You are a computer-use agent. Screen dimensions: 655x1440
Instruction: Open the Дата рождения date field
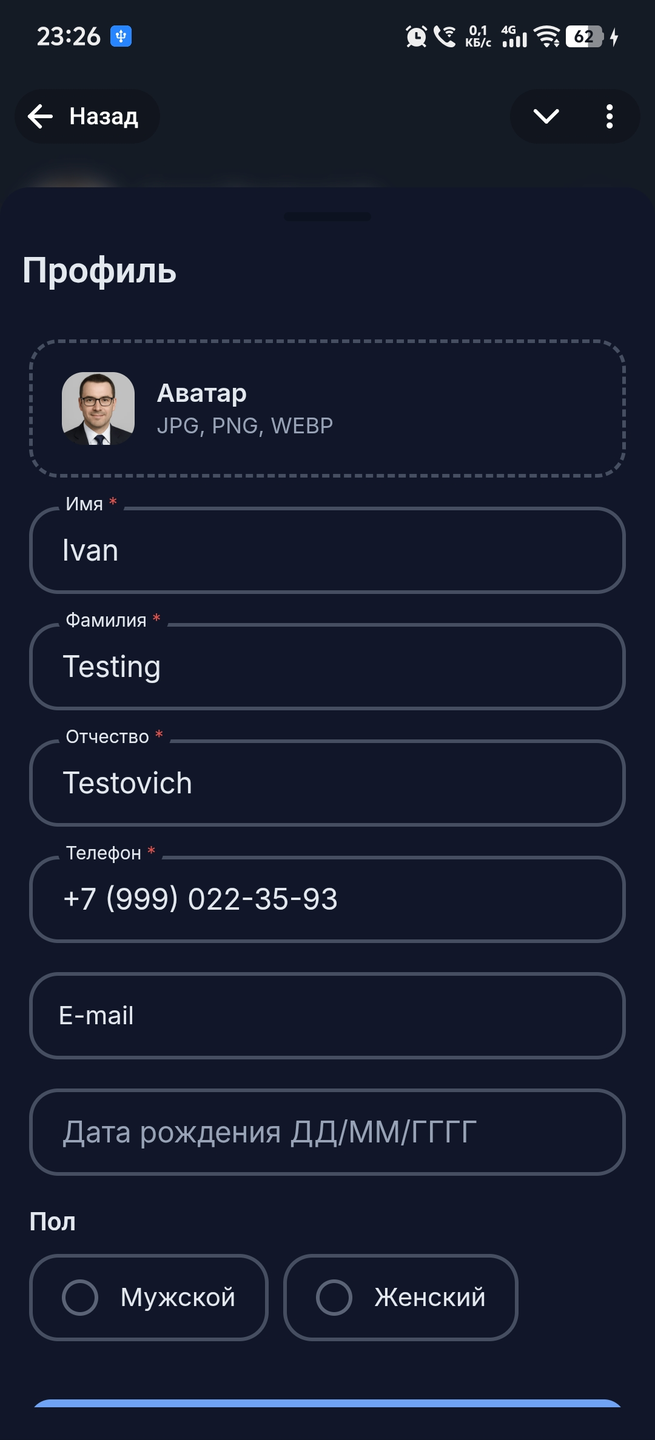327,1132
